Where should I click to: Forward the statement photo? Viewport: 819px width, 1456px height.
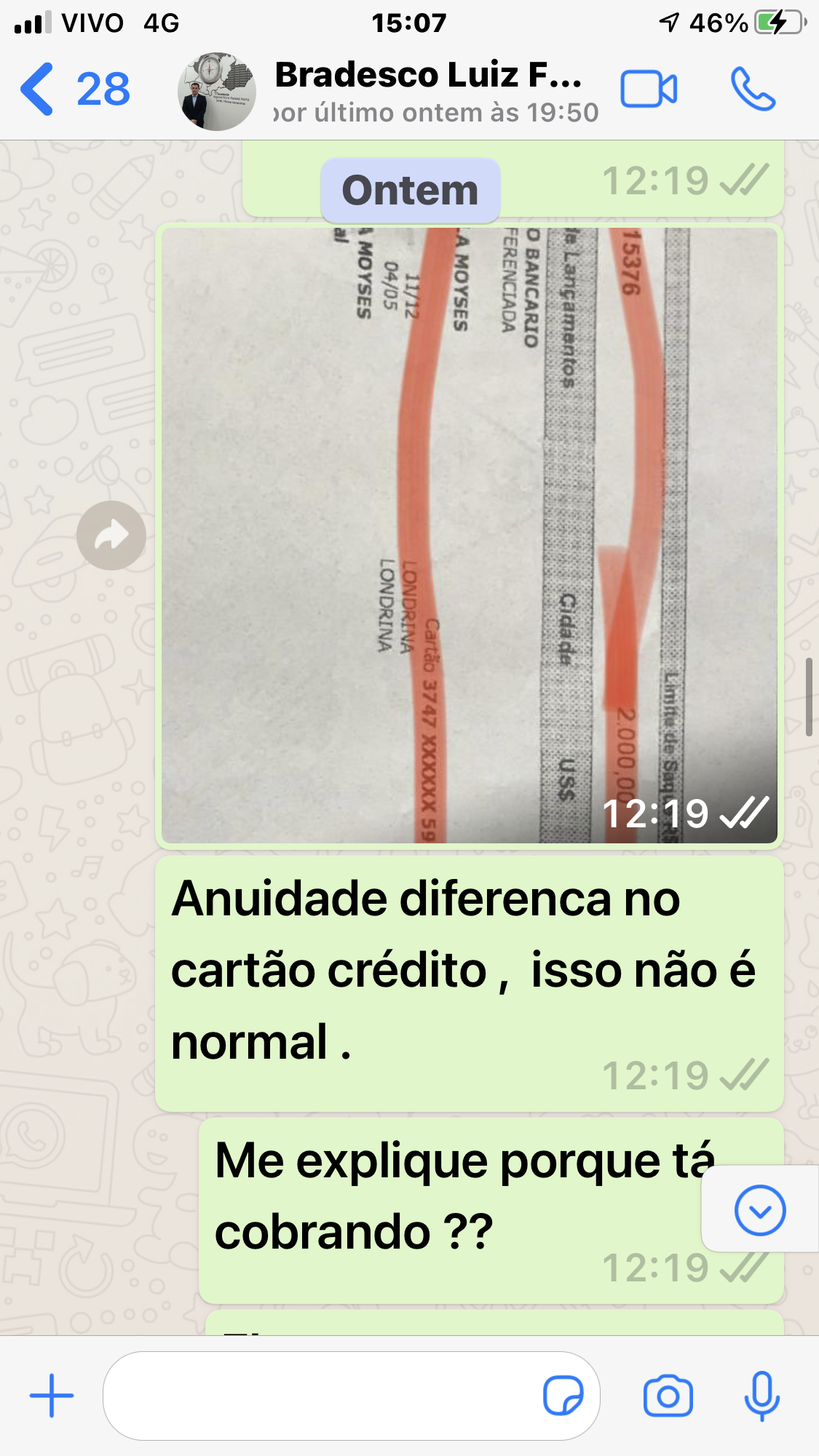(111, 536)
